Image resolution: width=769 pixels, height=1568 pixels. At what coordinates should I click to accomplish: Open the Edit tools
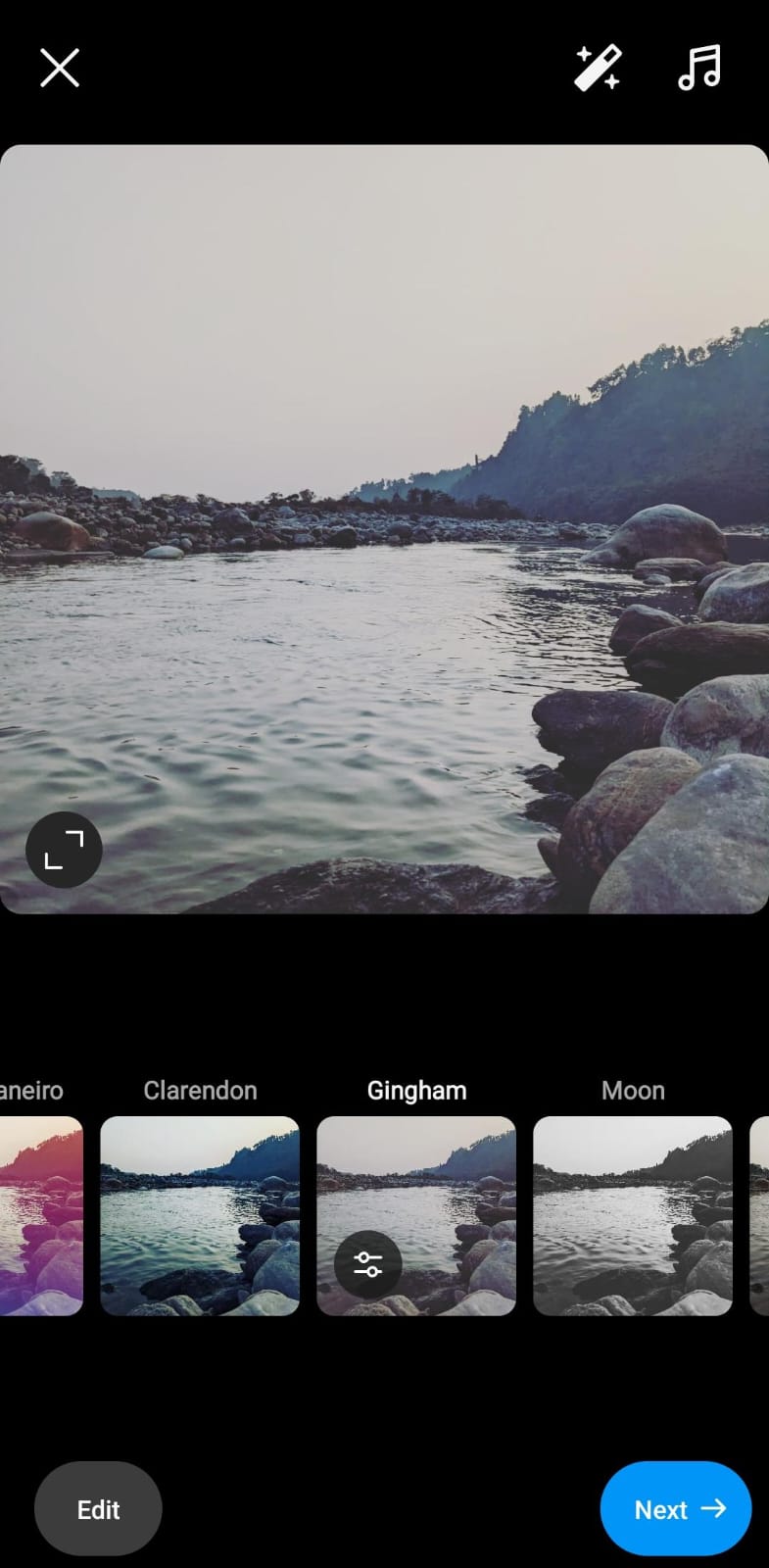point(98,1509)
